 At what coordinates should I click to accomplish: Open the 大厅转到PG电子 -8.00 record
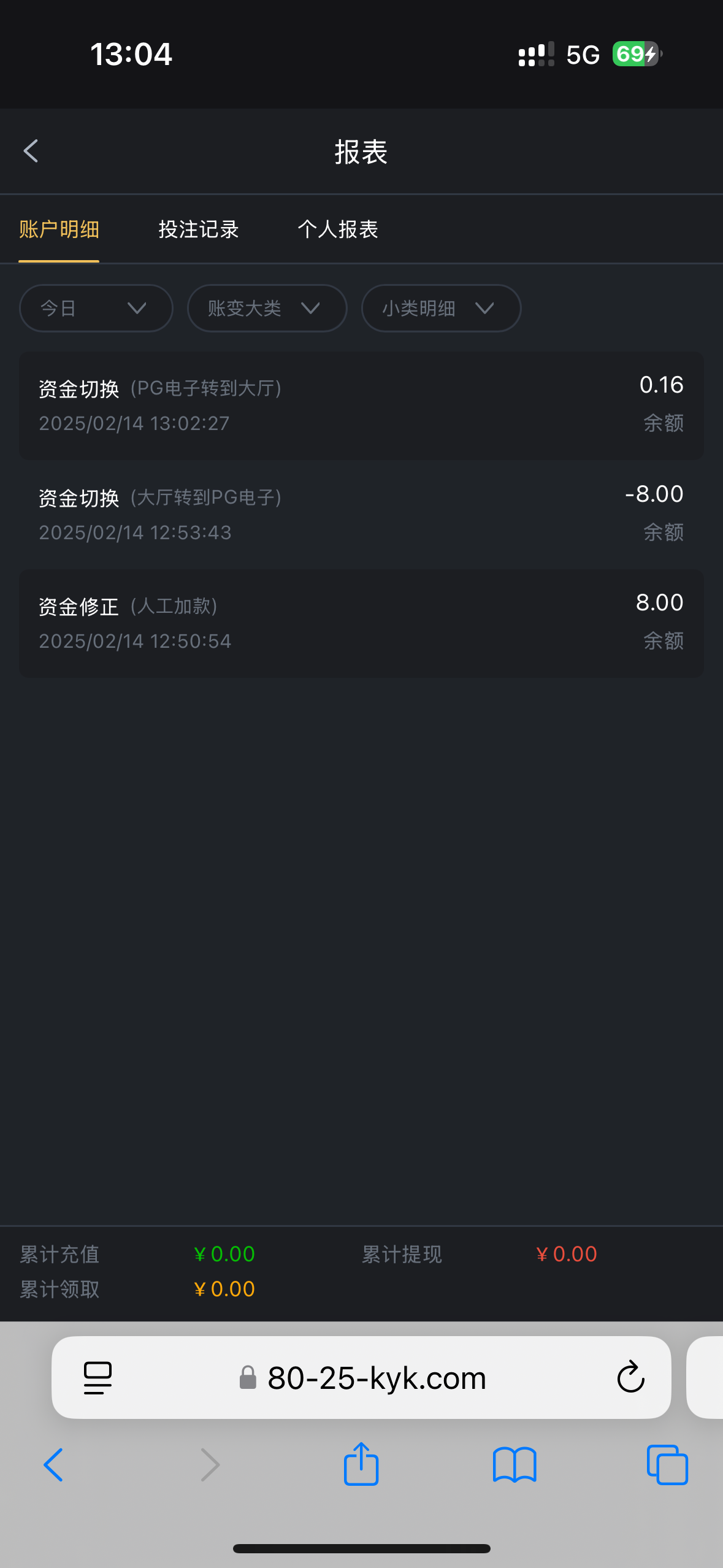click(x=361, y=515)
